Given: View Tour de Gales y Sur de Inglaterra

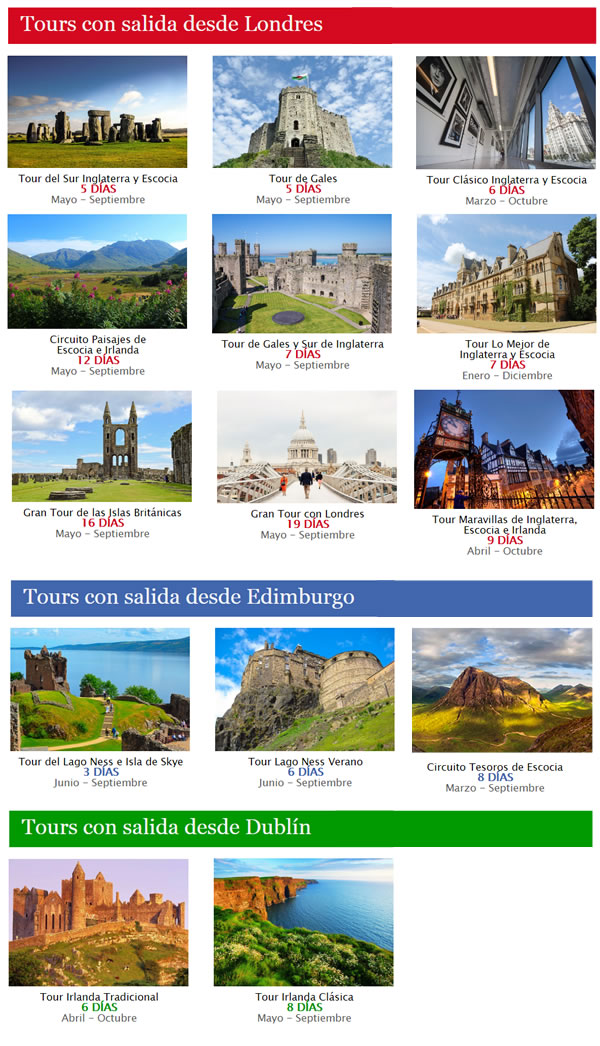Looking at the screenshot, I should point(302,274).
